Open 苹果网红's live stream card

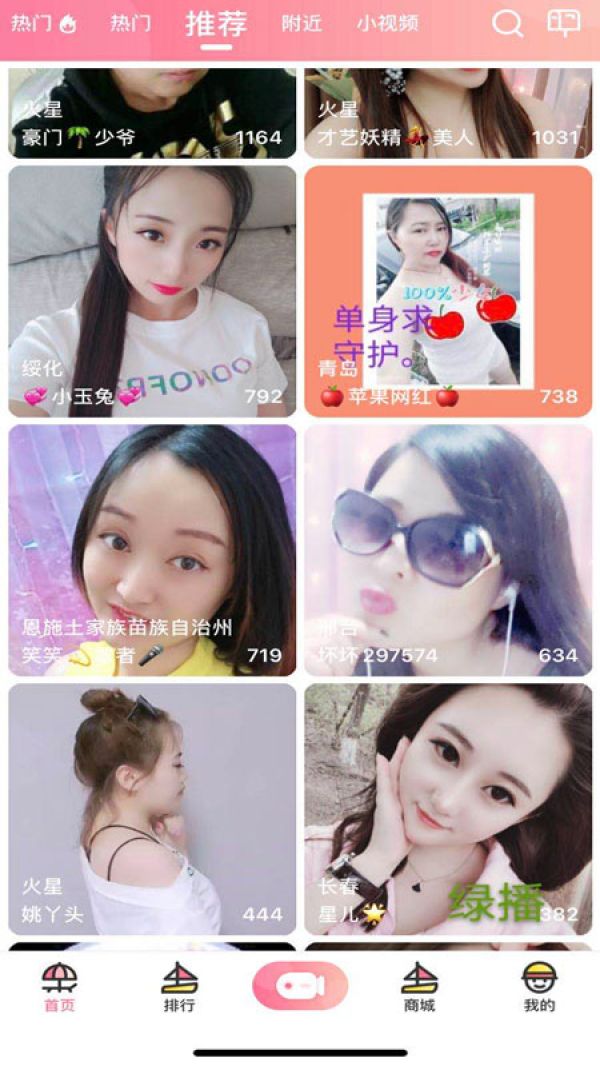pos(448,291)
